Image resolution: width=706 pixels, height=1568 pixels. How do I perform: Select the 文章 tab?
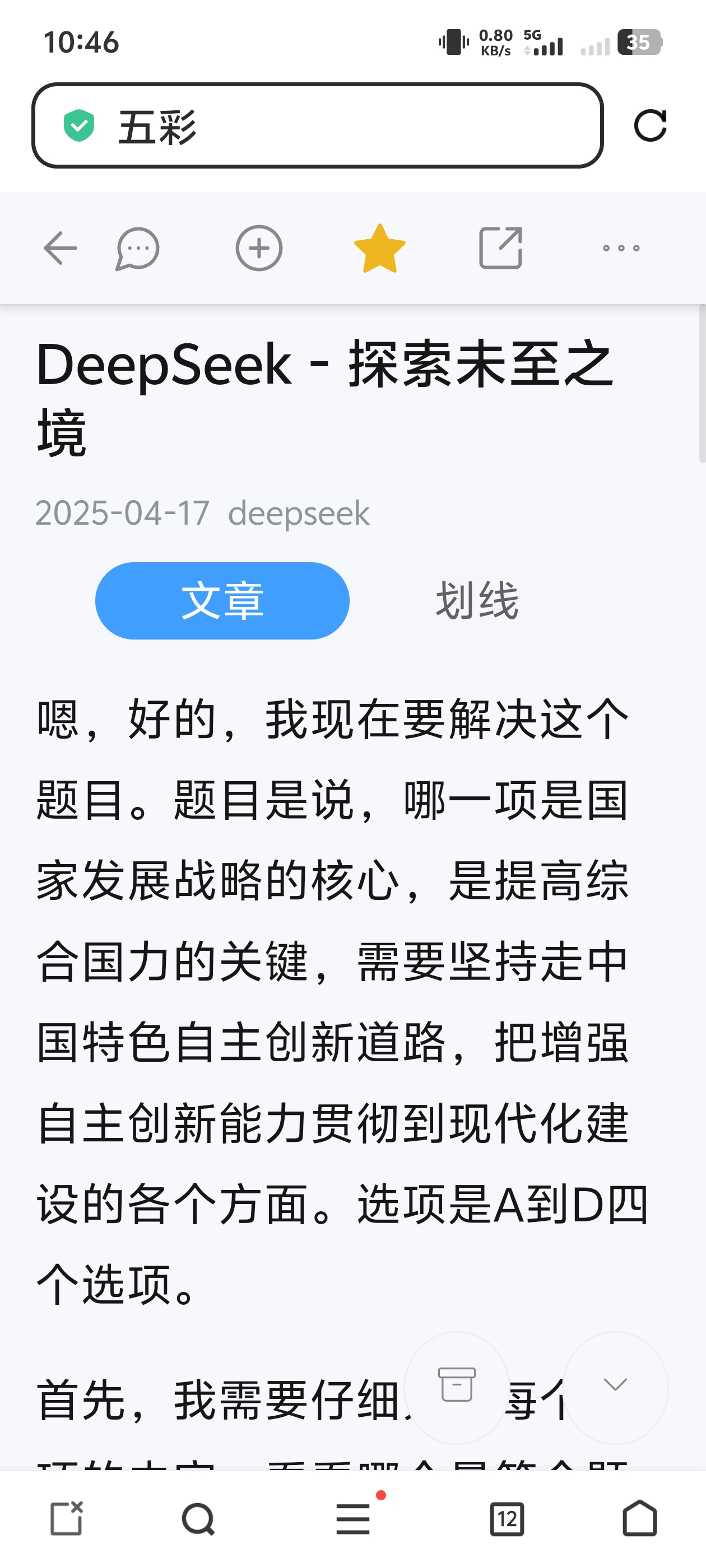[x=222, y=601]
